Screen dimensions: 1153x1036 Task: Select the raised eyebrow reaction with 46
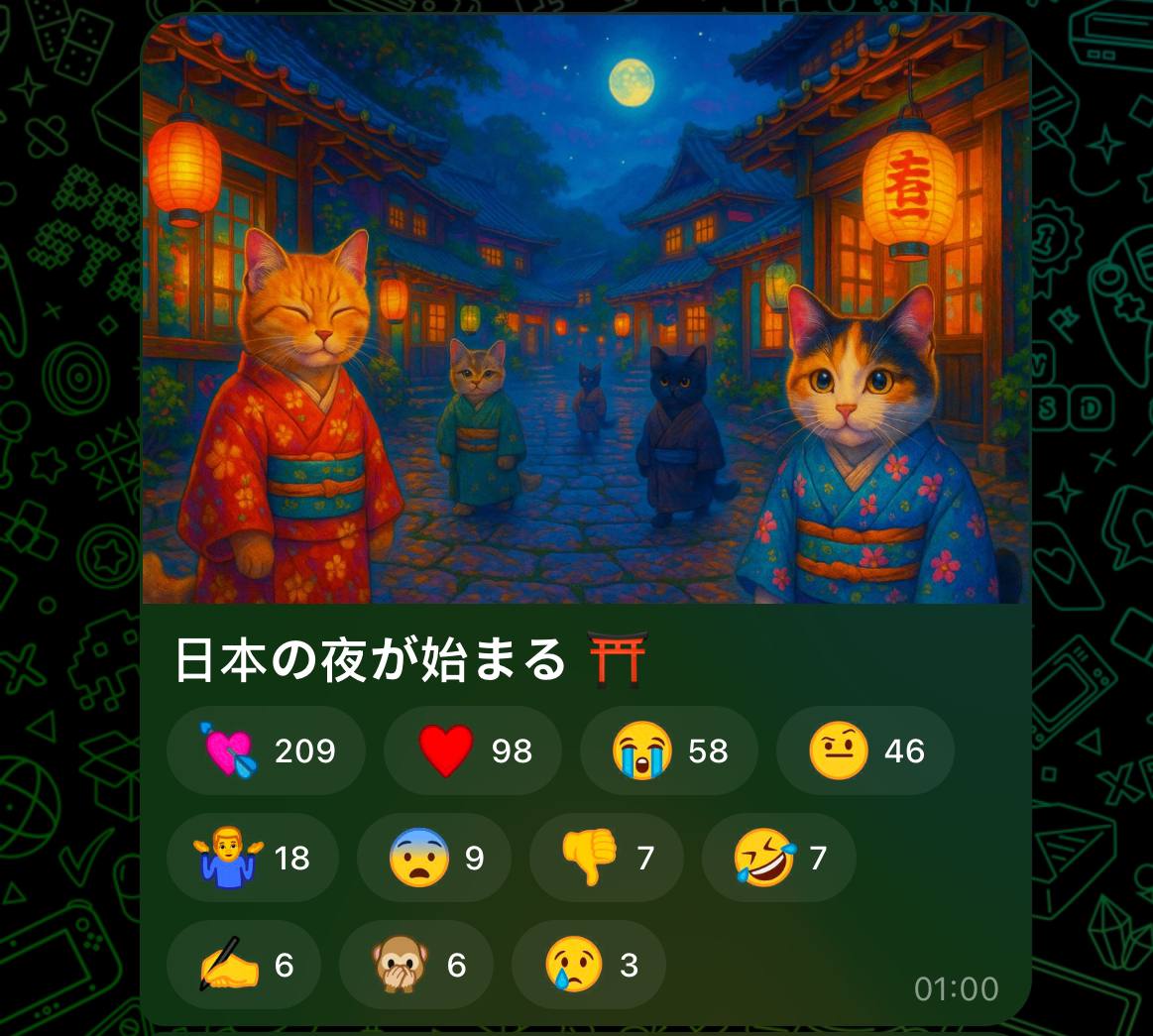coord(865,751)
